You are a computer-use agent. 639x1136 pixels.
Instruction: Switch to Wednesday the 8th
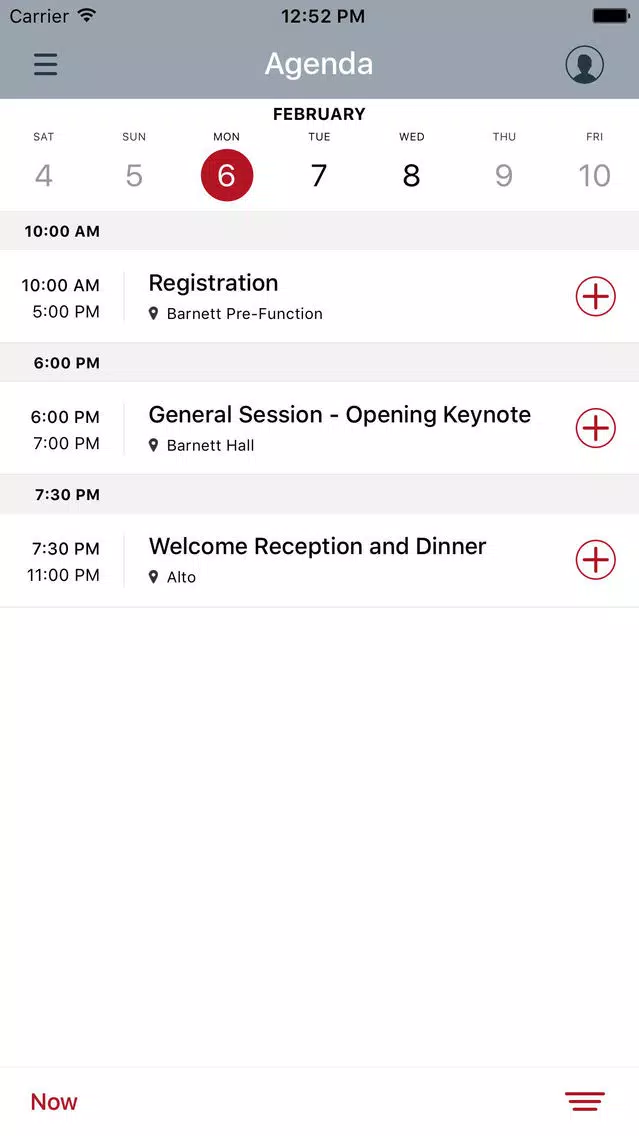(x=412, y=166)
